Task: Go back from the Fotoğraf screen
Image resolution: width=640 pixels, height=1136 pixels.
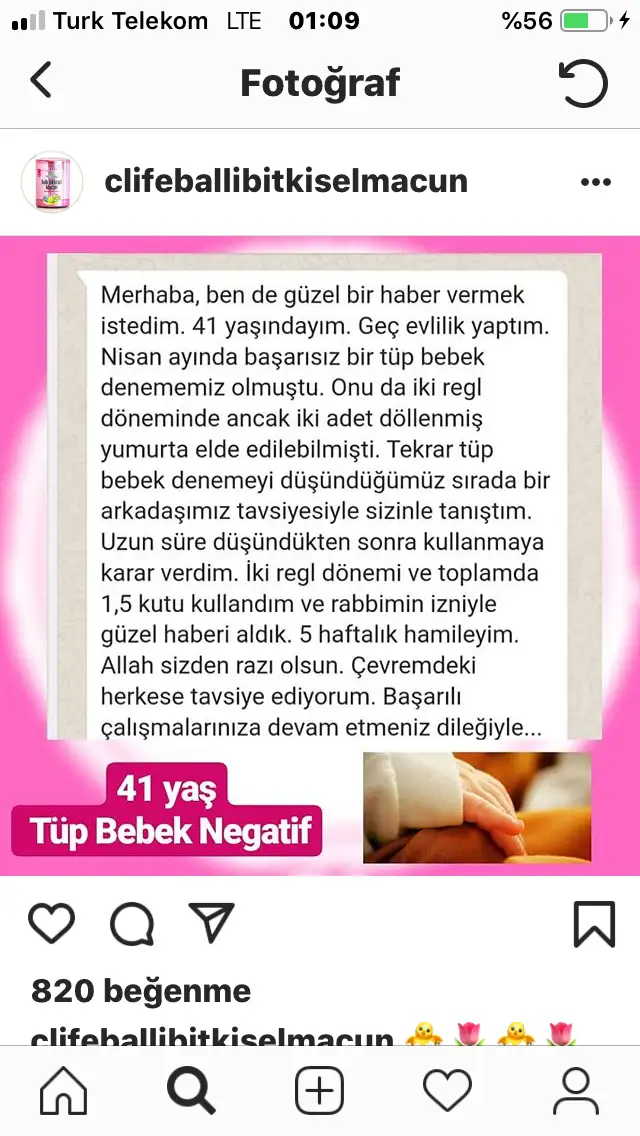Action: [41, 81]
